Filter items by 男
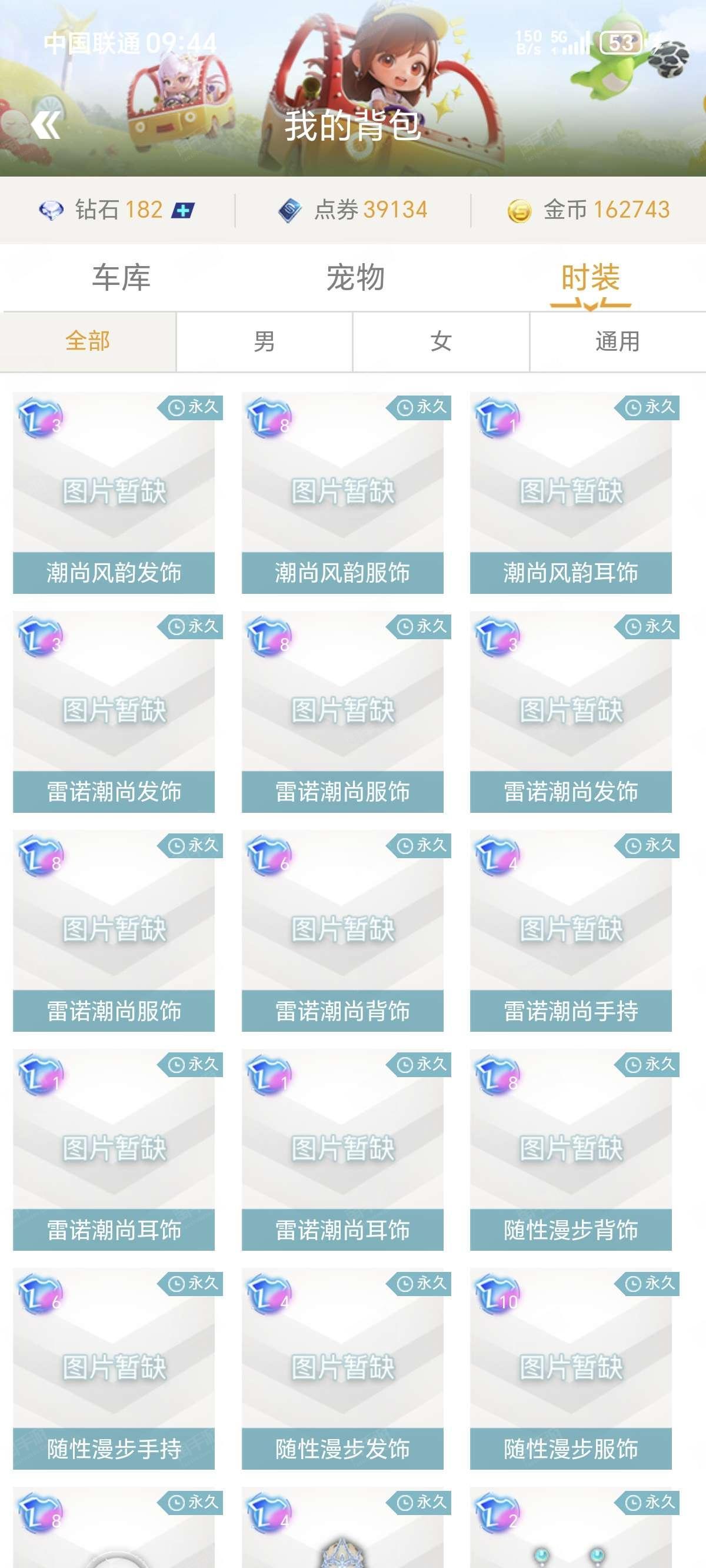 264,341
